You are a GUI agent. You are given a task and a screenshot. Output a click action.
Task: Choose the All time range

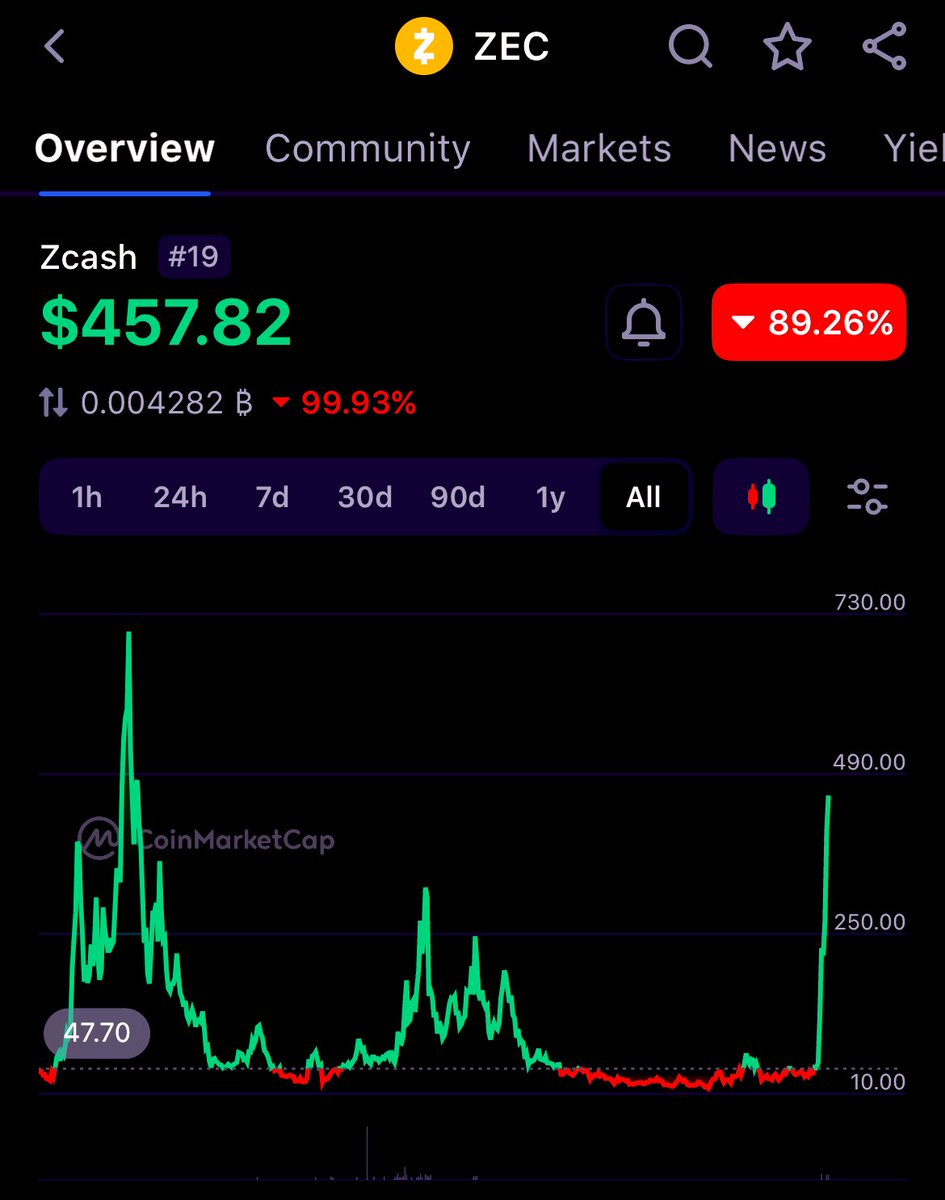point(643,497)
